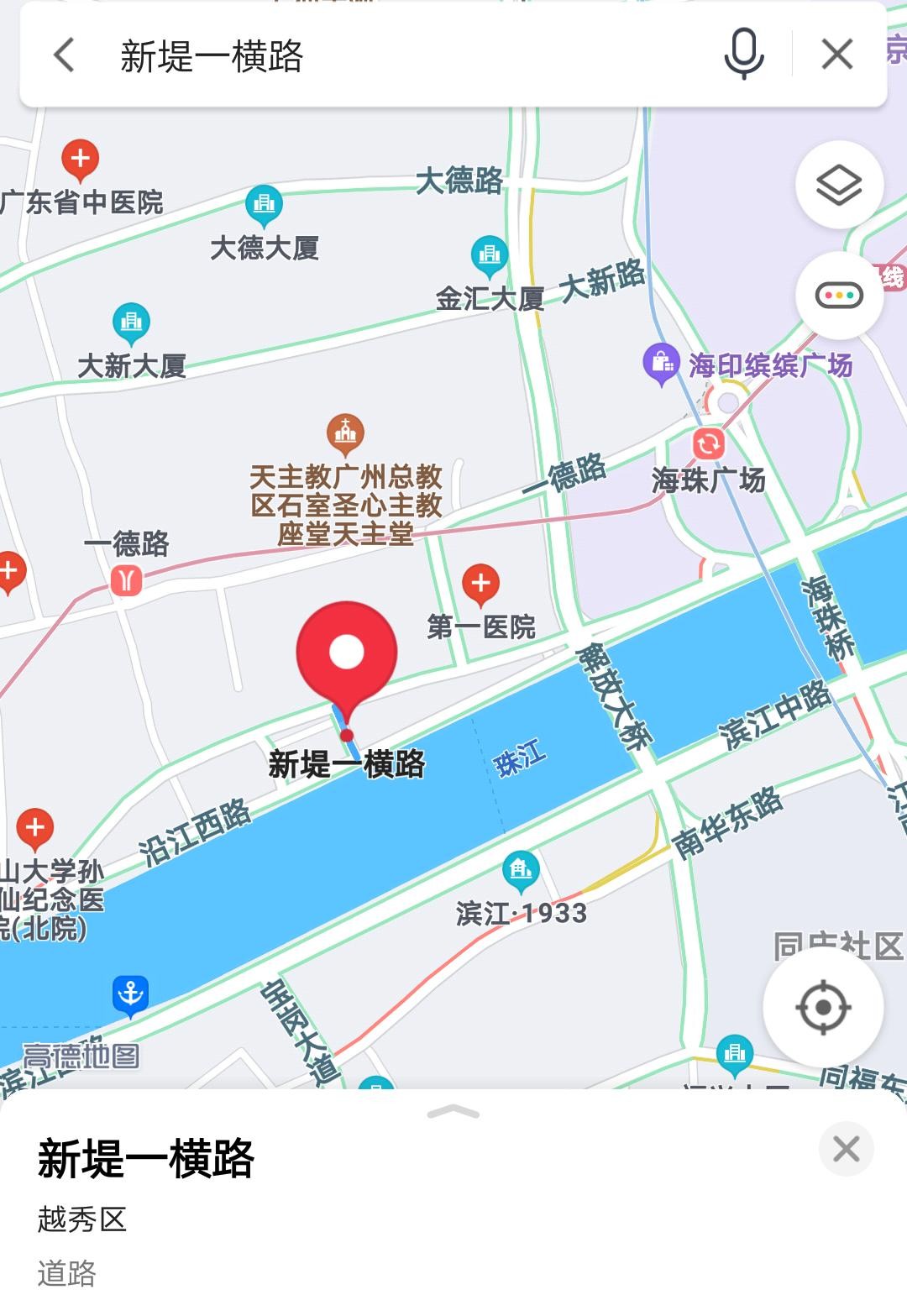
Task: Select the 一德路 metro station icon
Action: pyautogui.click(x=126, y=579)
